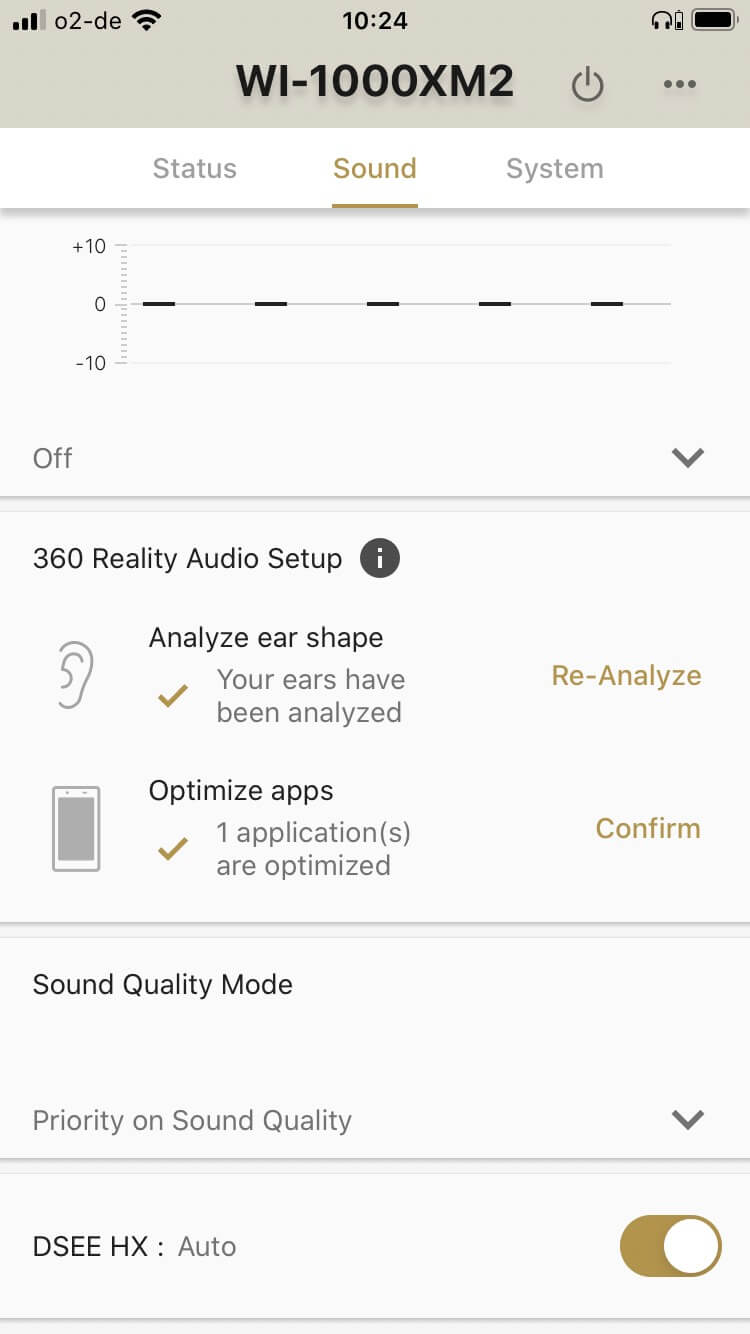The image size is (750, 1334).
Task: Tap the power icon for WI-1000XM2
Action: pyautogui.click(x=588, y=85)
